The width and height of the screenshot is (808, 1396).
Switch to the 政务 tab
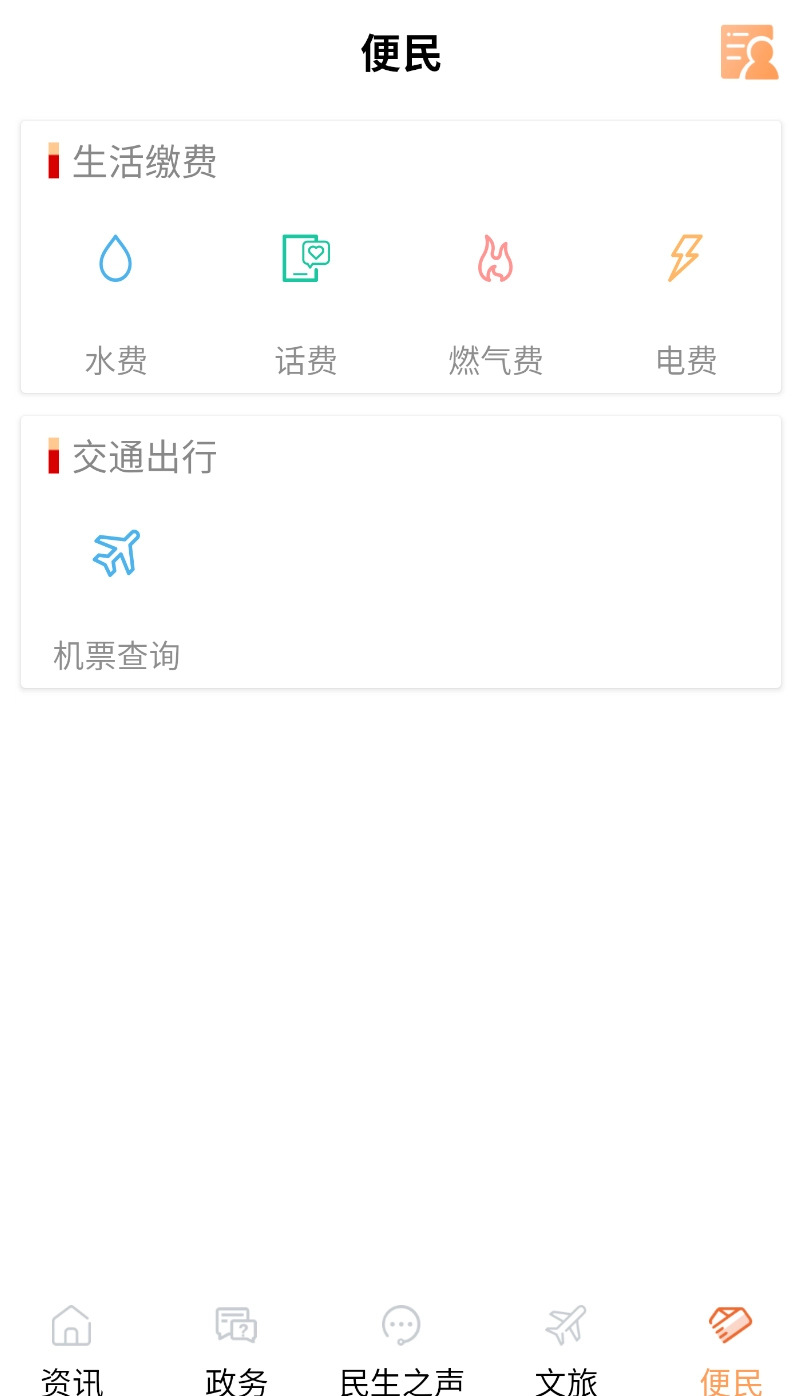(235, 1380)
